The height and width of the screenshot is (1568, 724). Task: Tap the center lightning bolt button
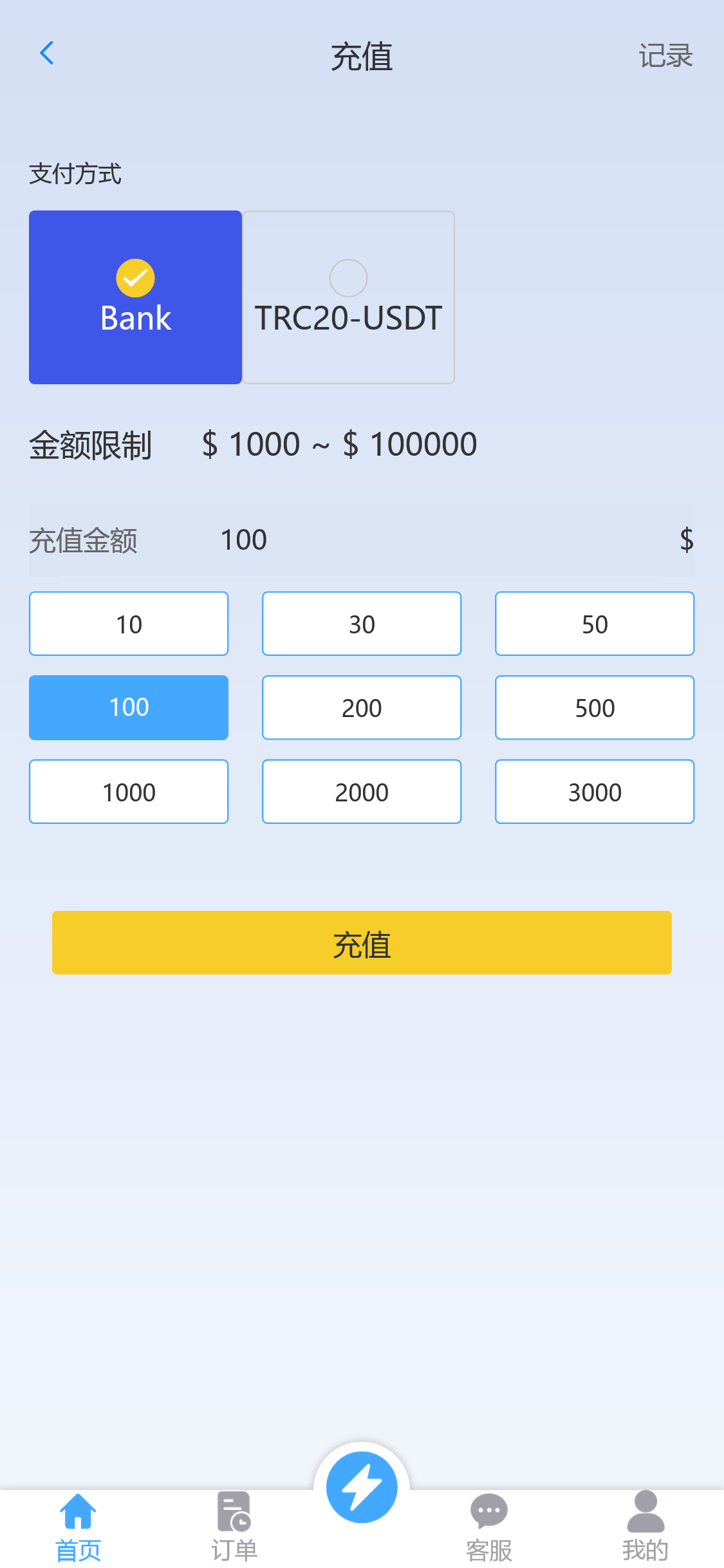point(362,1488)
